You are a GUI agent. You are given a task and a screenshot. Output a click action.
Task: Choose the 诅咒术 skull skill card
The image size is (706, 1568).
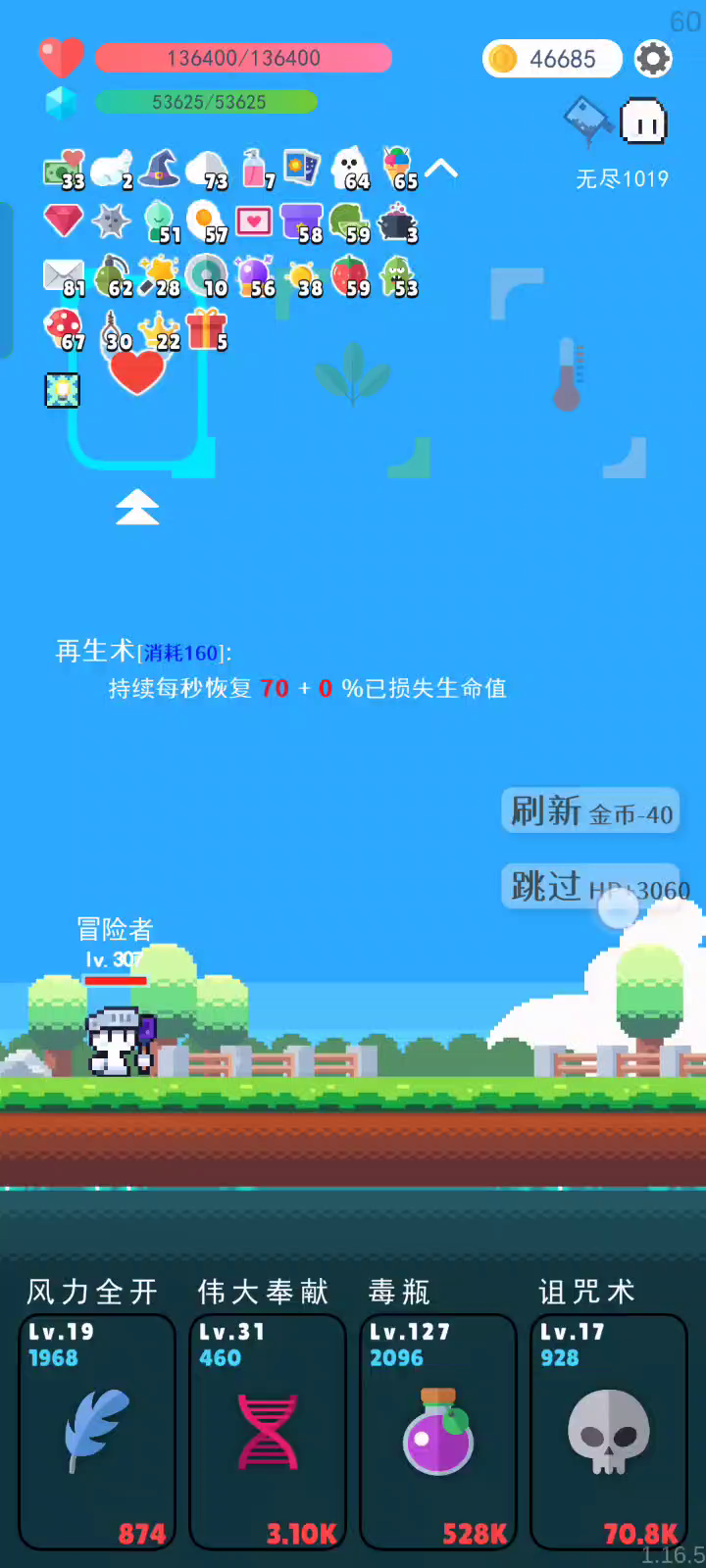609,1432
